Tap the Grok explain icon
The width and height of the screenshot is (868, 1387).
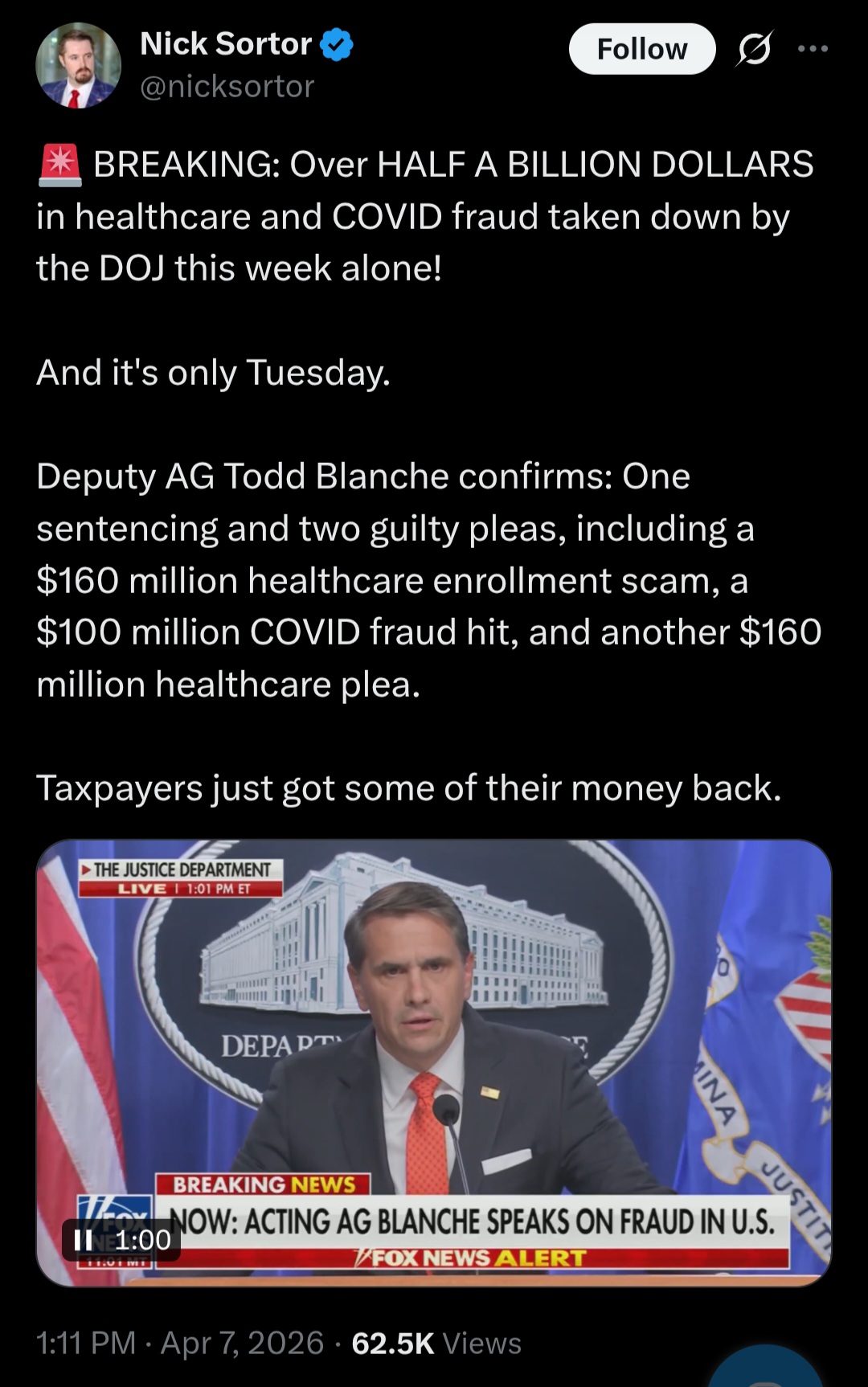coord(754,49)
